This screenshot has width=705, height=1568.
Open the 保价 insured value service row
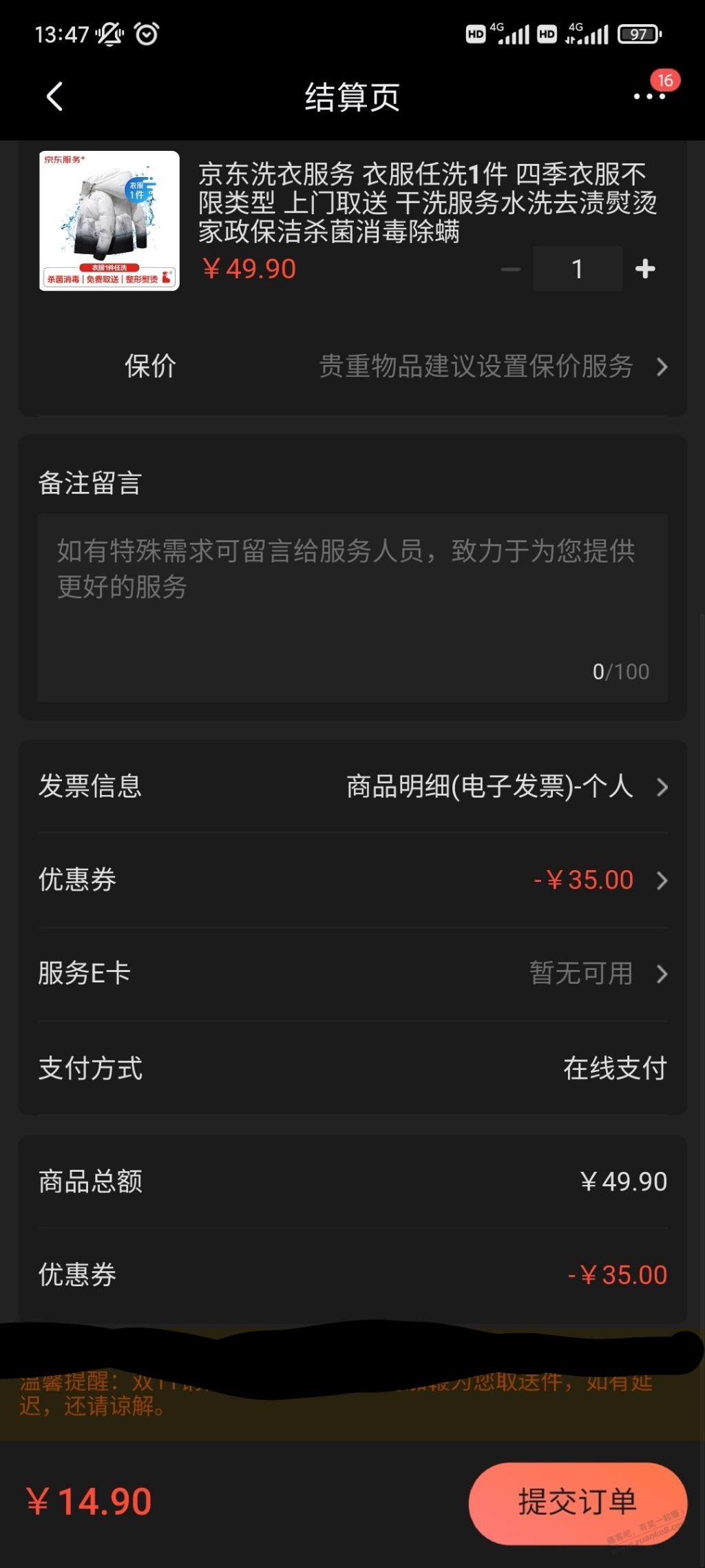tap(352, 367)
